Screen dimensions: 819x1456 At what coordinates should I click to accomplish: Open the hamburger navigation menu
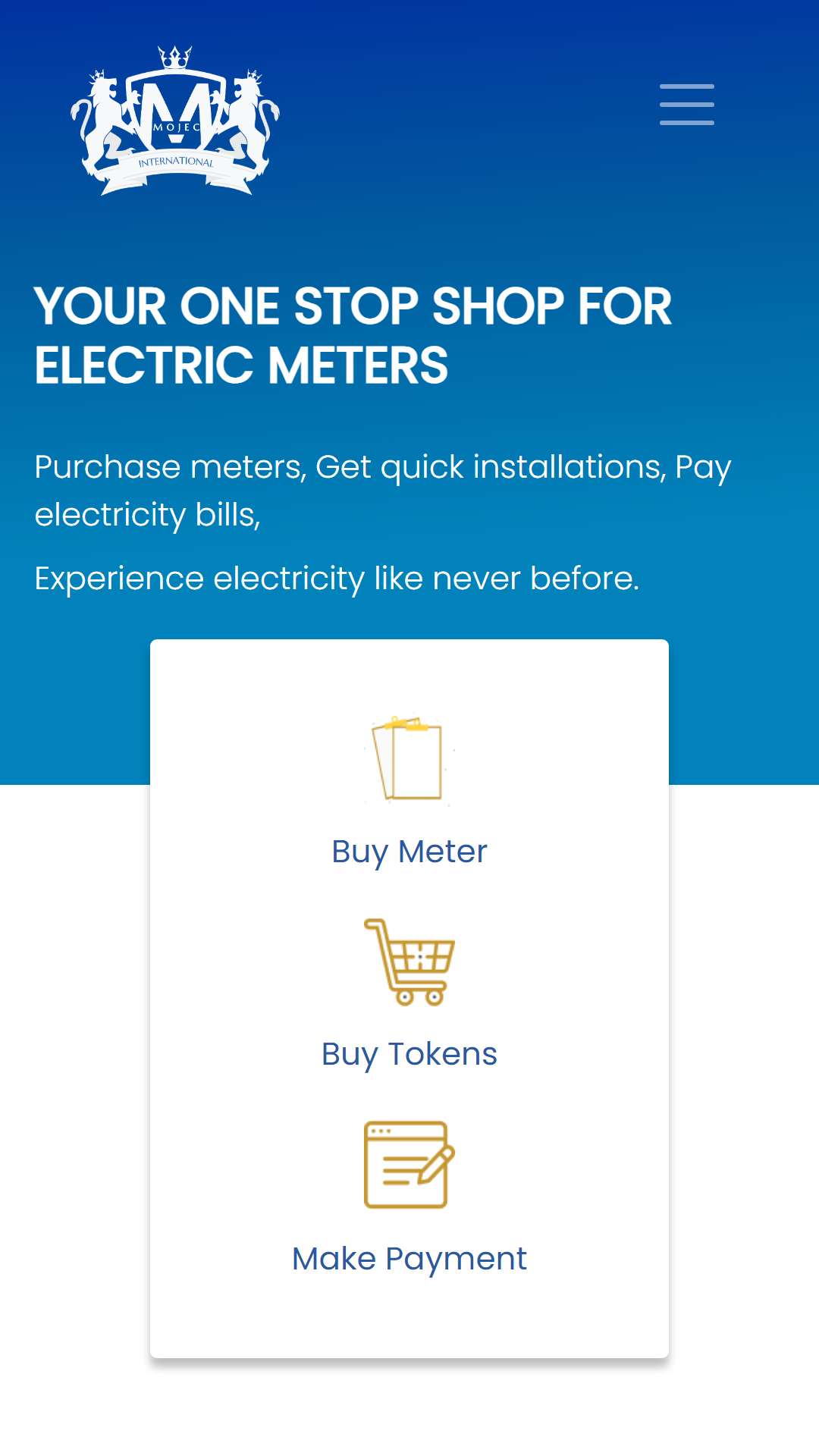(687, 105)
